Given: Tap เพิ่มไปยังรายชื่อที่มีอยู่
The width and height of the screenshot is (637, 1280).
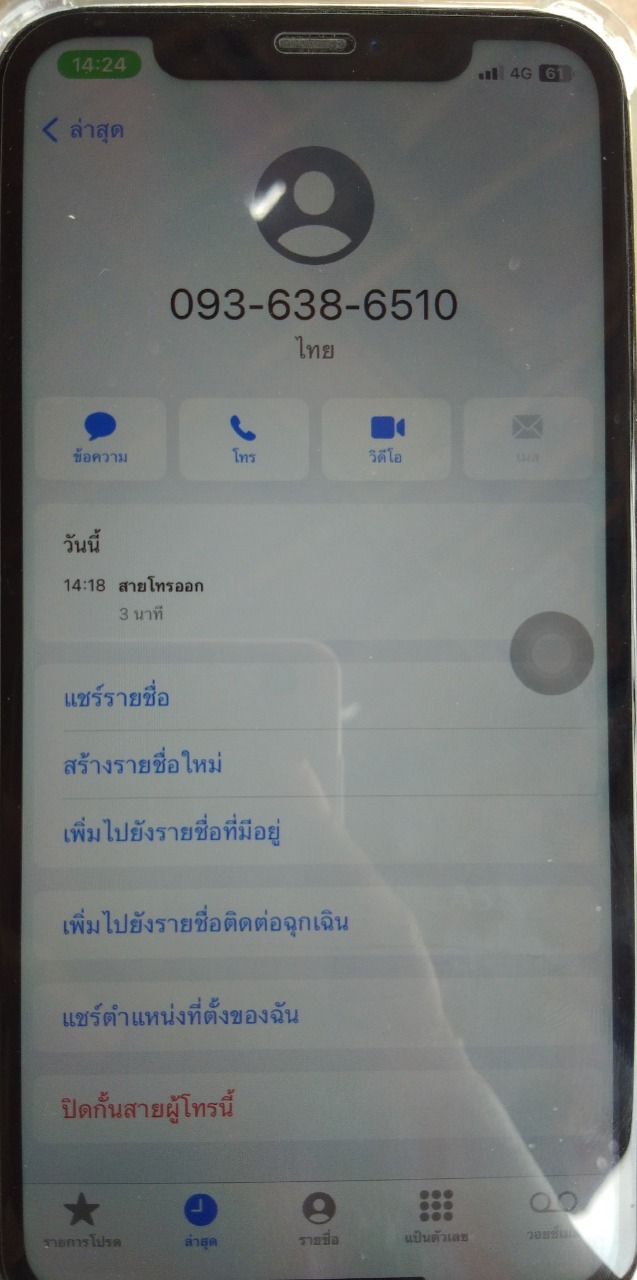Looking at the screenshot, I should (318, 831).
